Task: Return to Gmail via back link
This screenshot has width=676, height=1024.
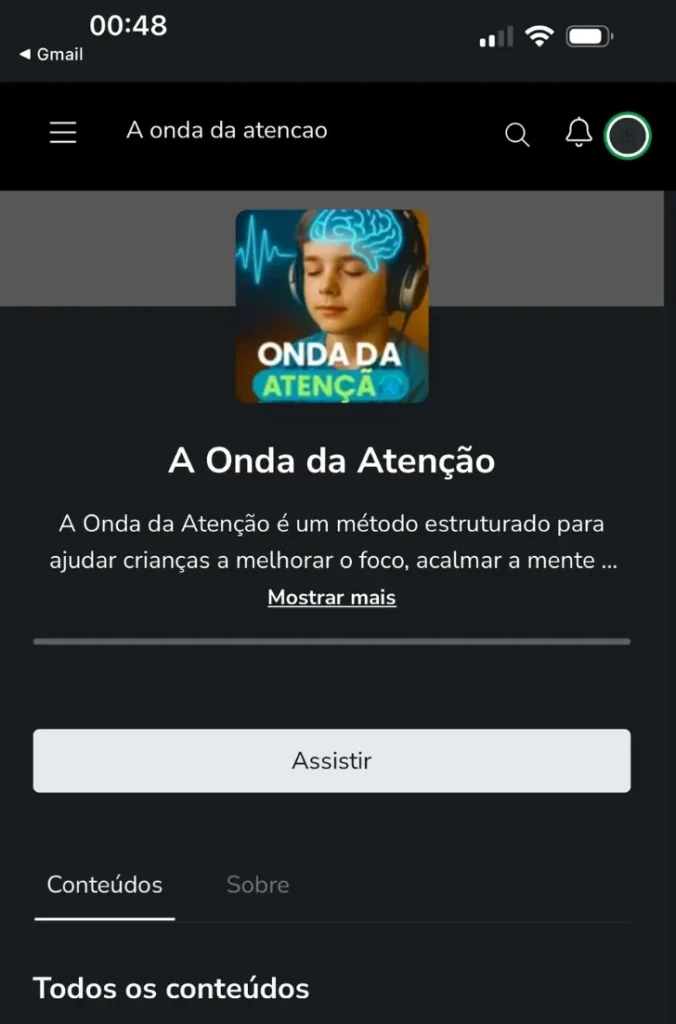Action: tap(51, 55)
